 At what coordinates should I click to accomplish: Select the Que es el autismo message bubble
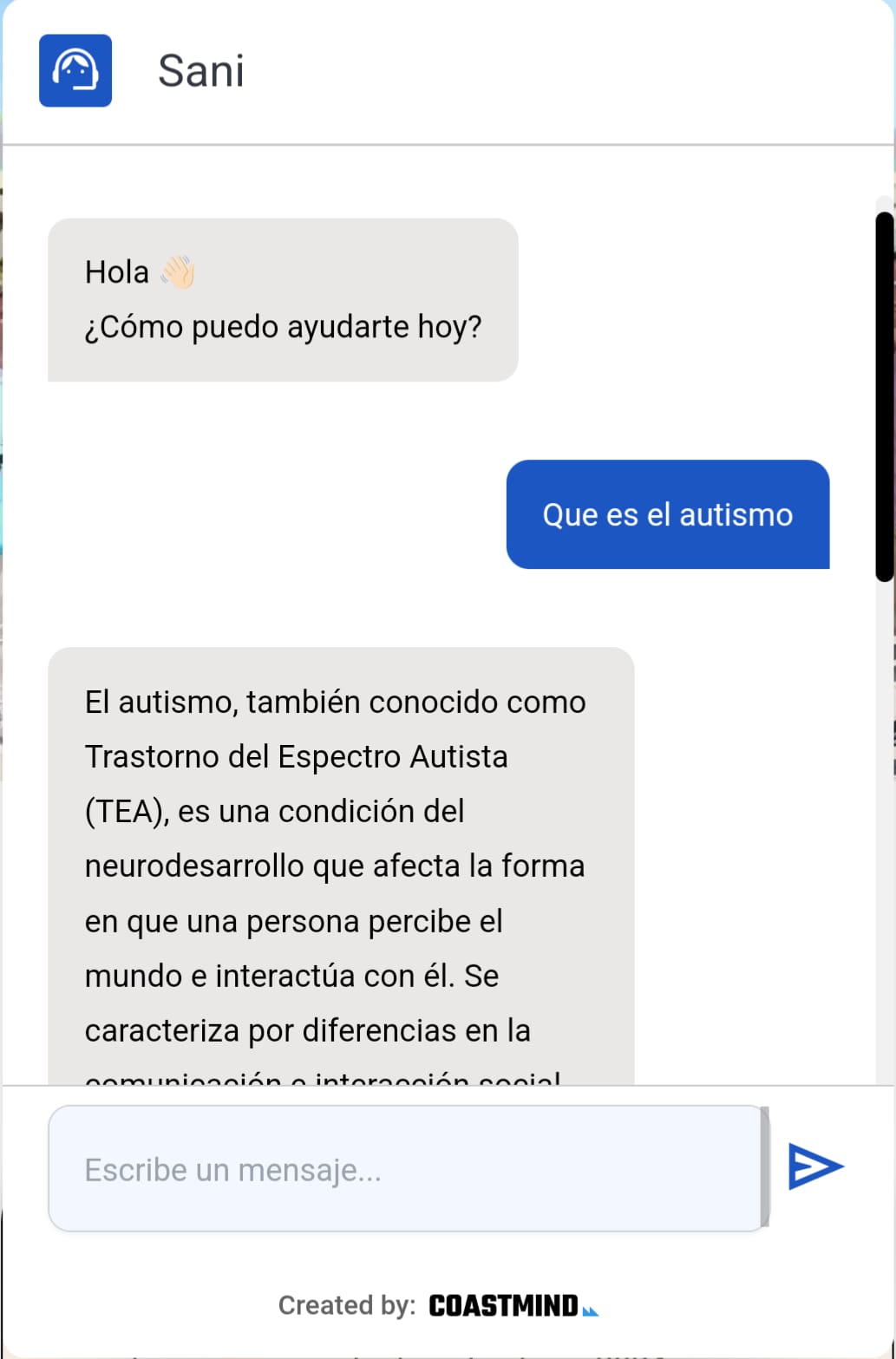[x=668, y=514]
